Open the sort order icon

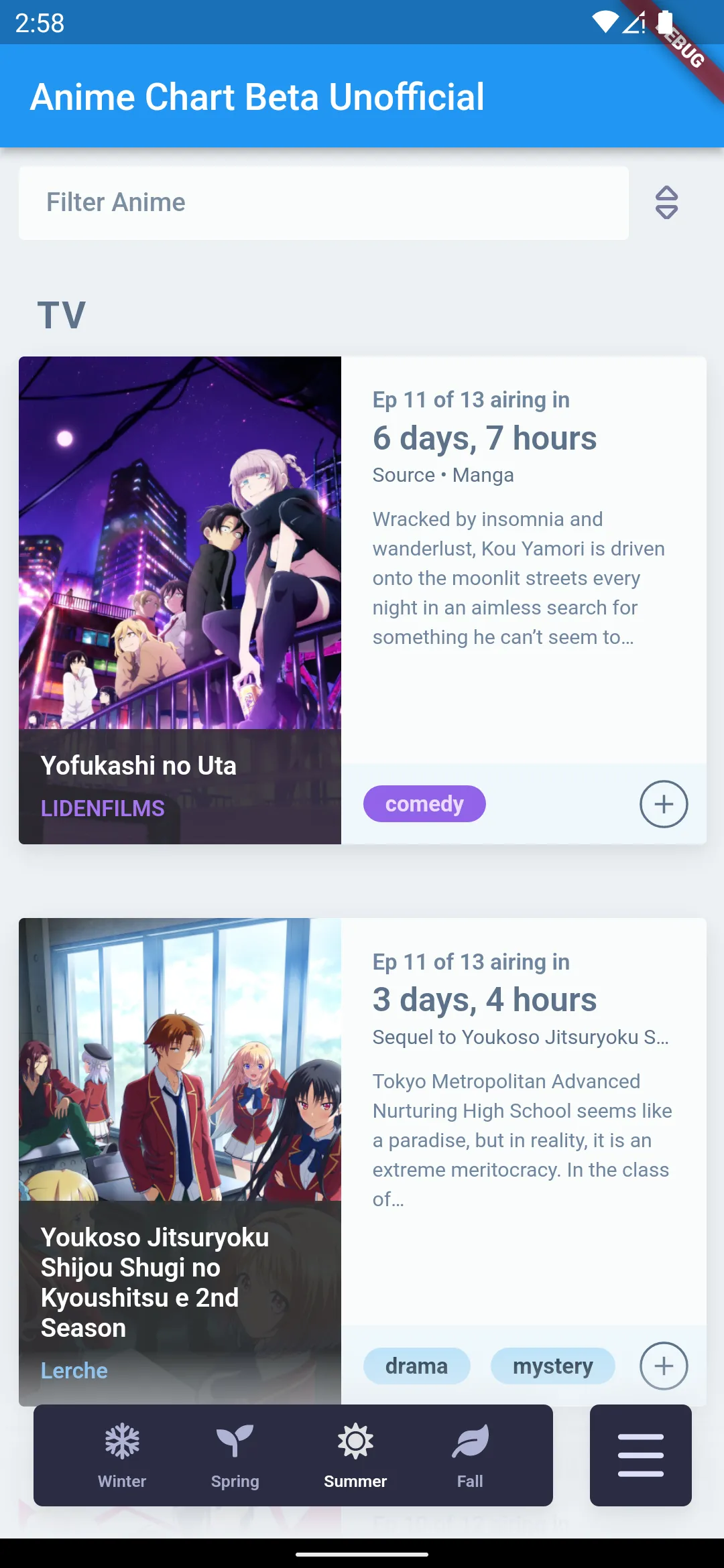666,202
